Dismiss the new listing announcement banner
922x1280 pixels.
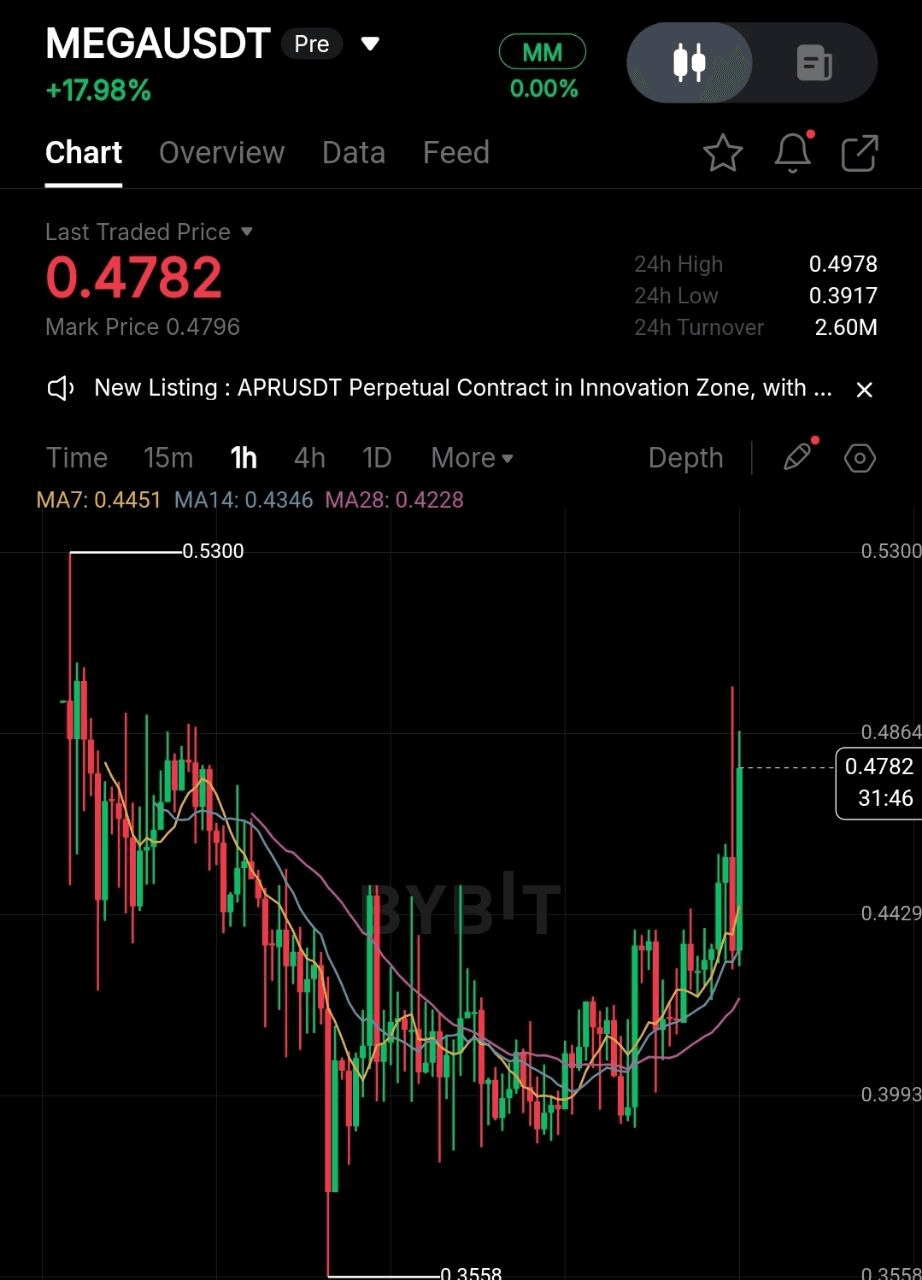coord(864,389)
